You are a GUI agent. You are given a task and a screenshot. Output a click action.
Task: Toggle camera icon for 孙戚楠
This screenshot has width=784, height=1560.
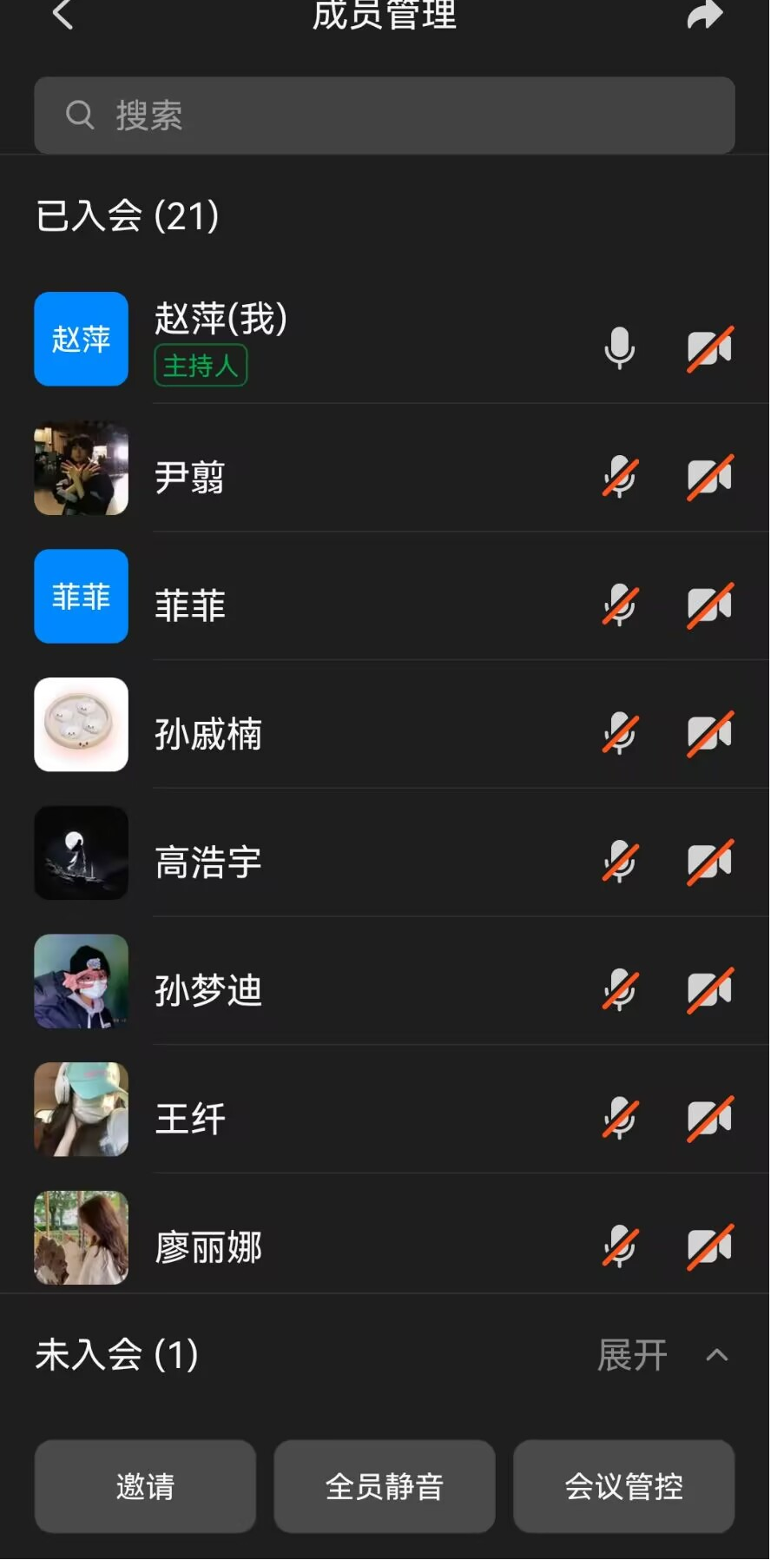[x=709, y=734]
